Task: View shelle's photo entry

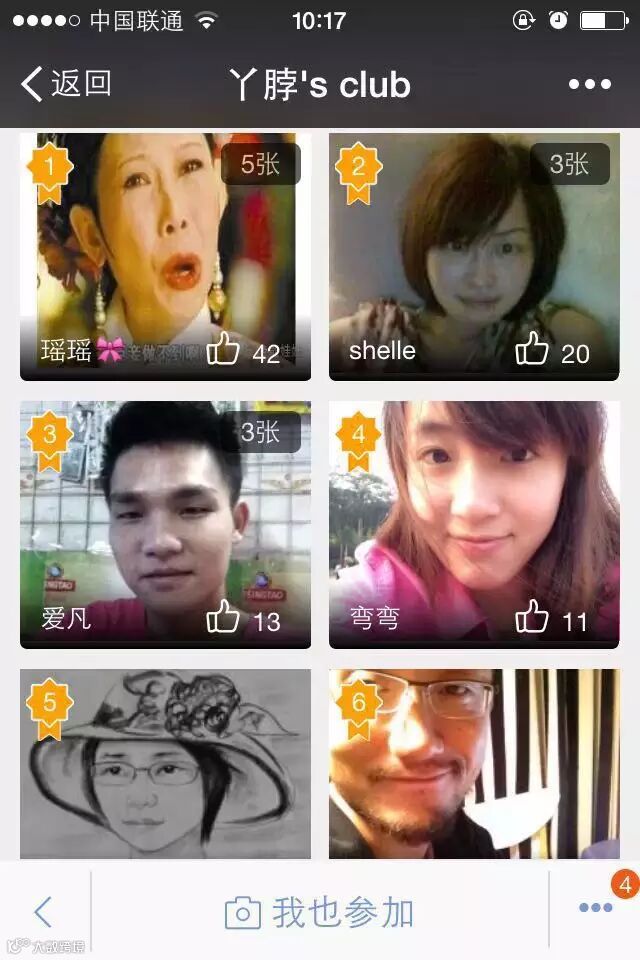Action: tap(474, 240)
